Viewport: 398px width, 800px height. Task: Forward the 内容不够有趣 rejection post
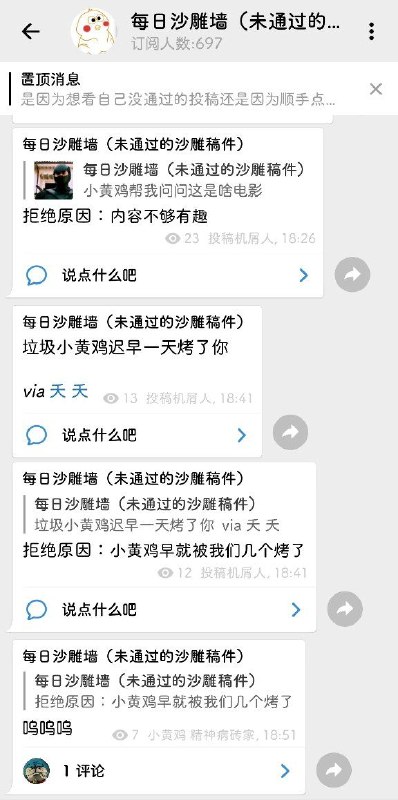pyautogui.click(x=352, y=275)
